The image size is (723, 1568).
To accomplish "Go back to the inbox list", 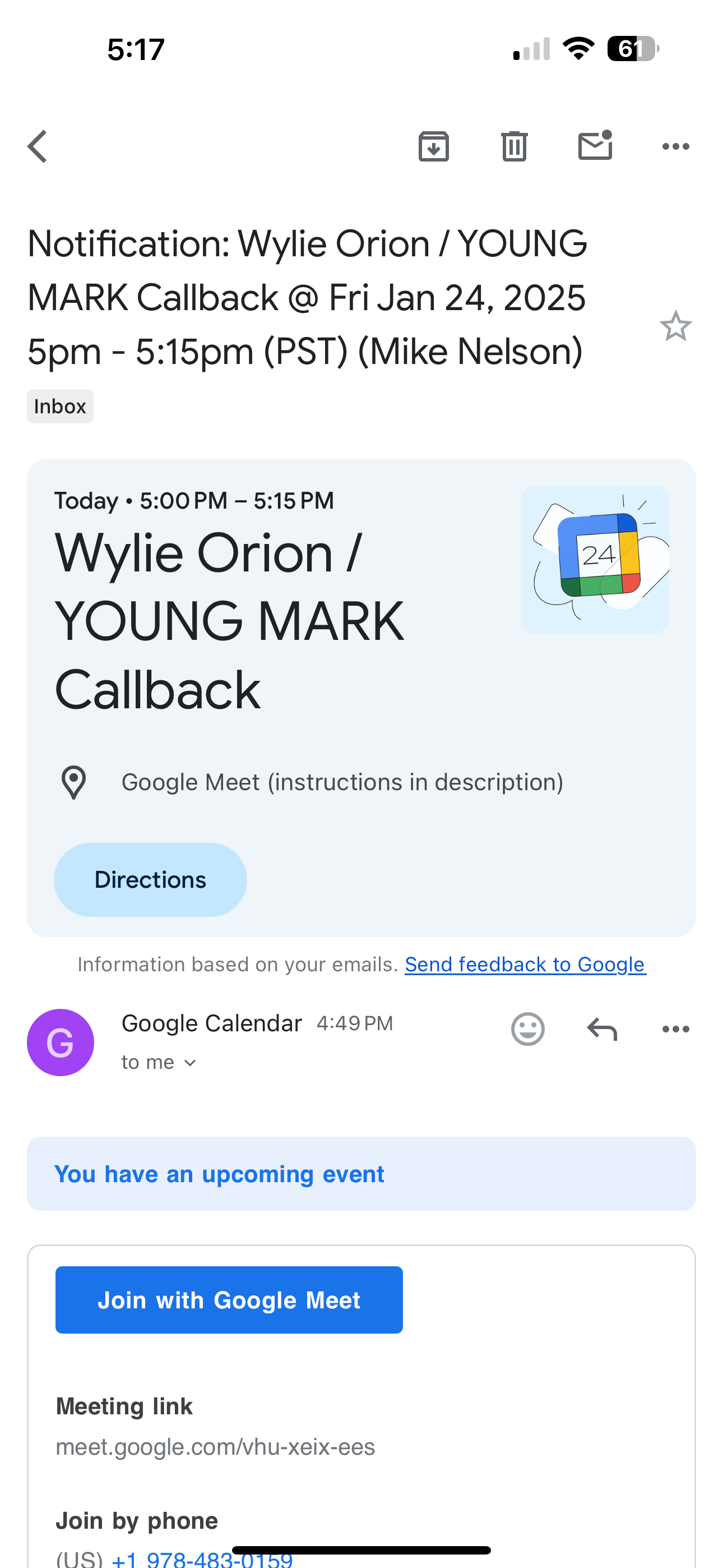I will point(38,147).
